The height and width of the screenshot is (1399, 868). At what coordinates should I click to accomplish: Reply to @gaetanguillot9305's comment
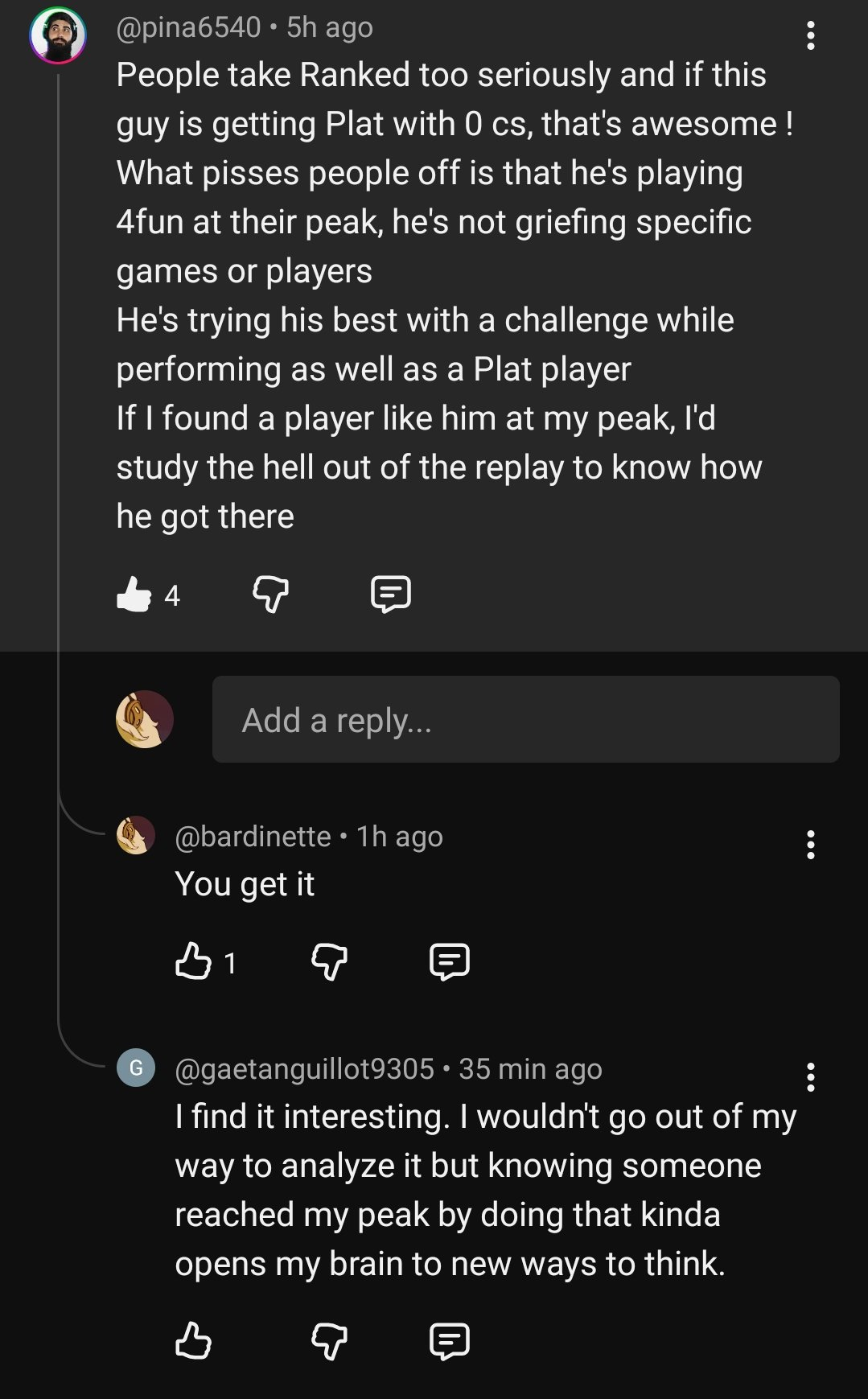click(x=449, y=1341)
